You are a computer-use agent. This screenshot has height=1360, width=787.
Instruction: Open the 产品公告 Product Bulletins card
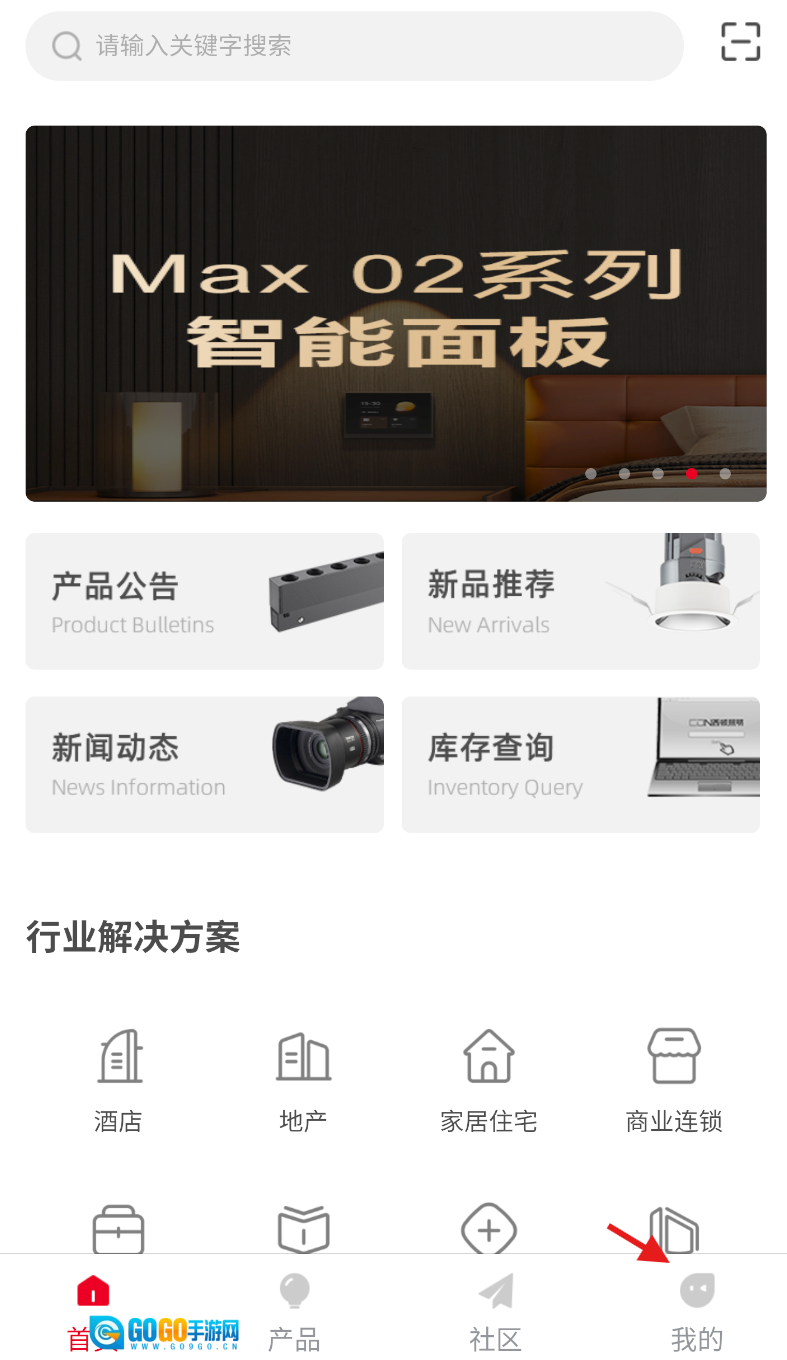coord(205,601)
